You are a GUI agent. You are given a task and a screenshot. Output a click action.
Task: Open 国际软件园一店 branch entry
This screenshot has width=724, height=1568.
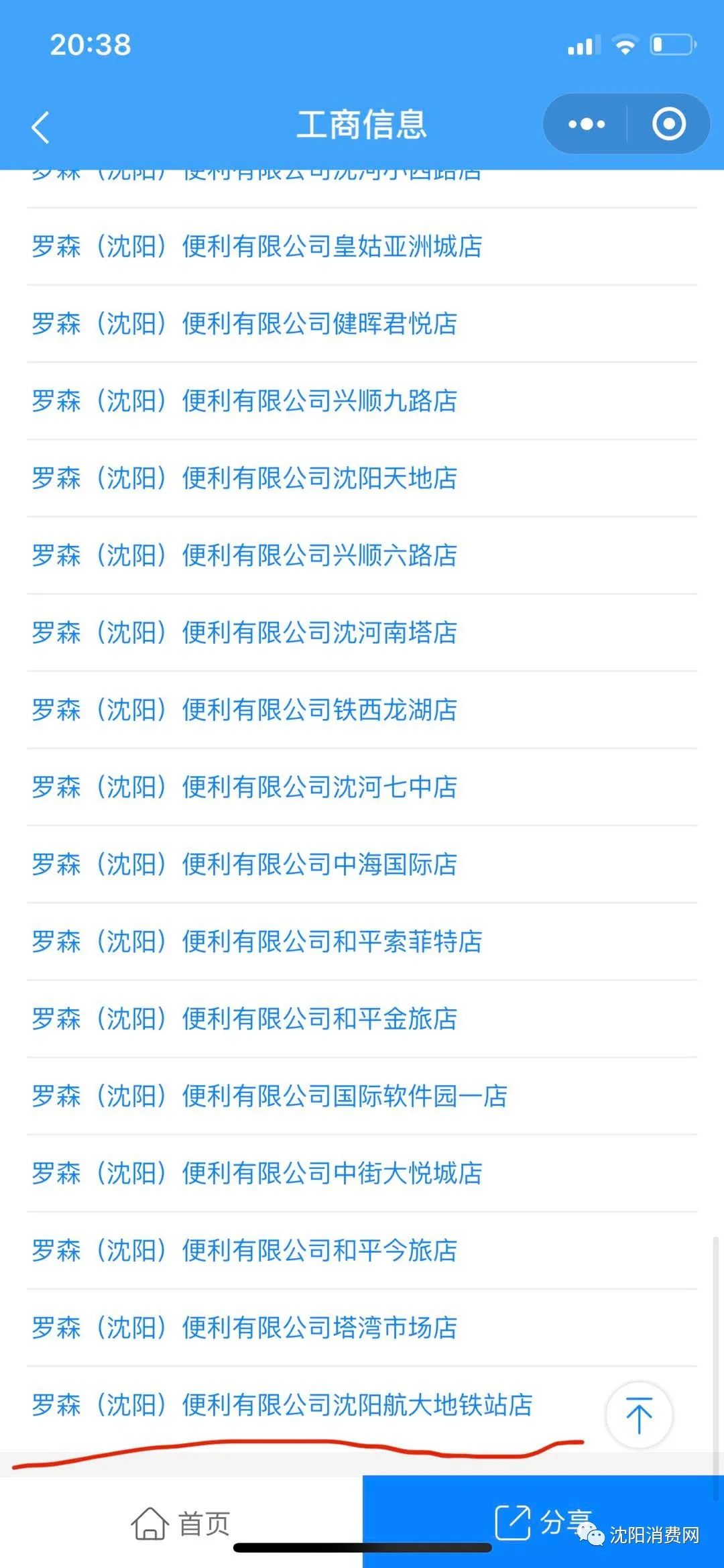coord(269,1096)
